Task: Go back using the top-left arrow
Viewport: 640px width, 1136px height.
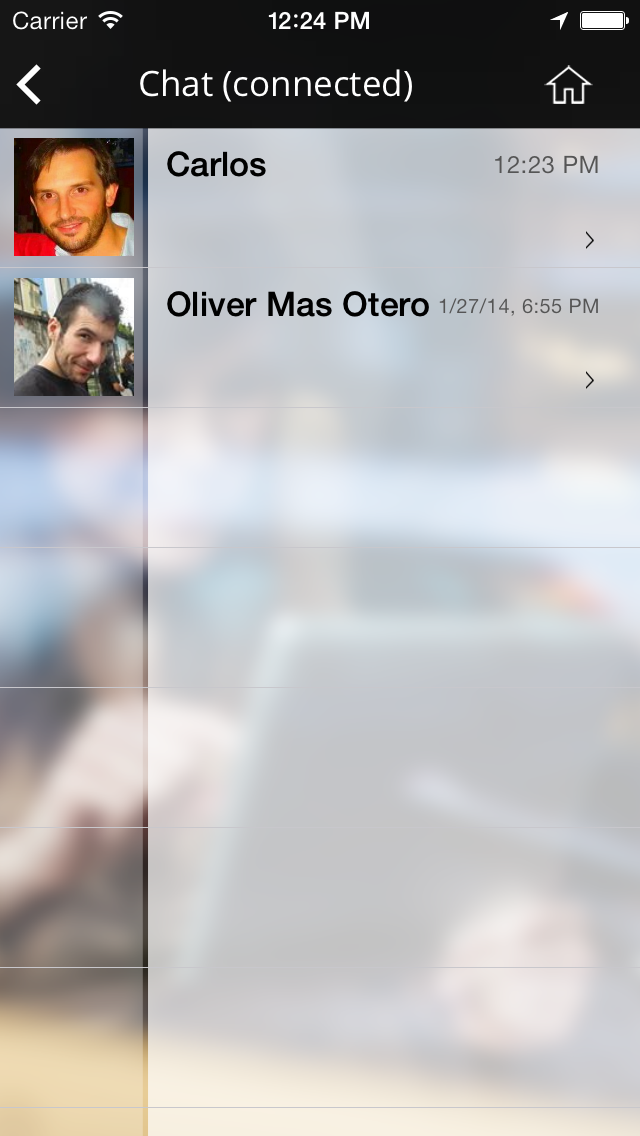Action: pyautogui.click(x=29, y=85)
